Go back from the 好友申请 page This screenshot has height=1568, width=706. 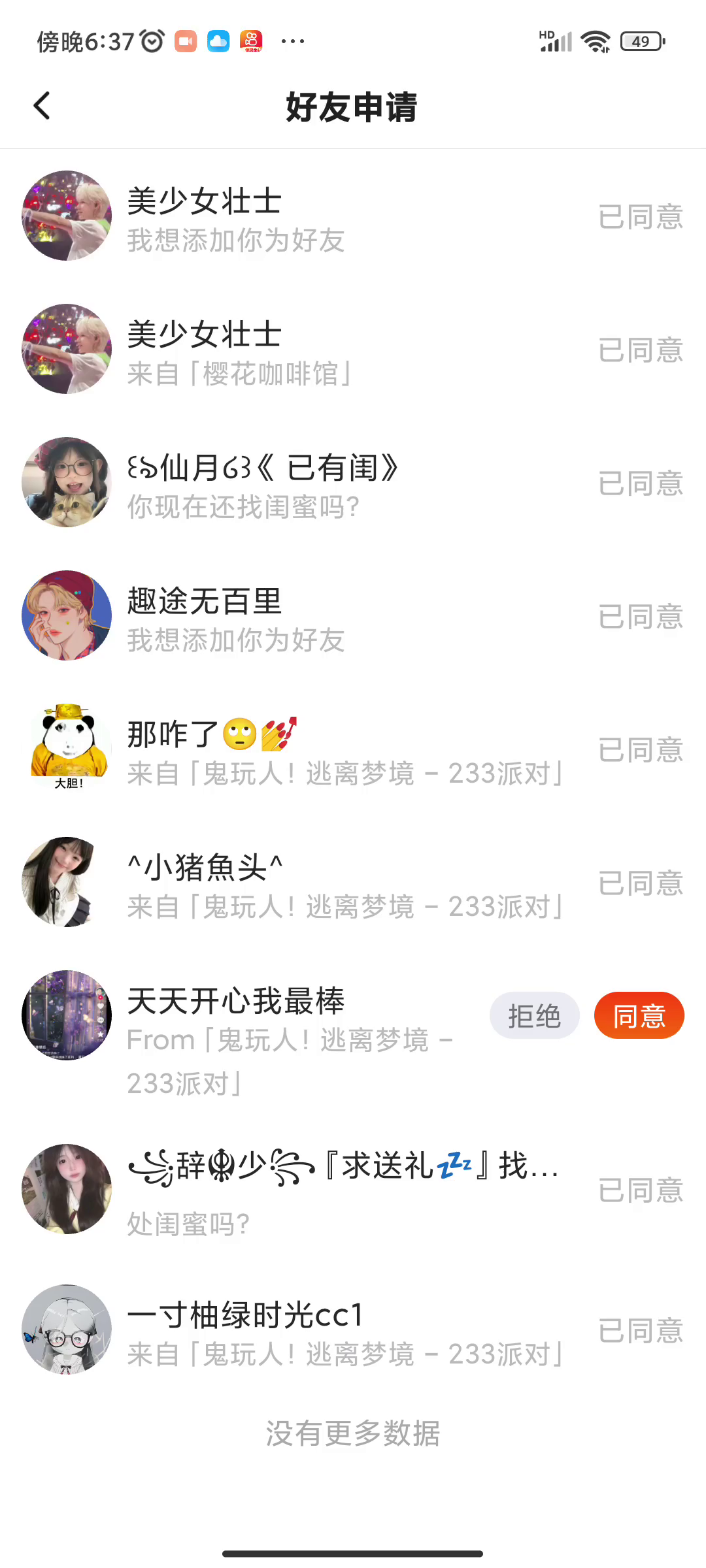(42, 106)
